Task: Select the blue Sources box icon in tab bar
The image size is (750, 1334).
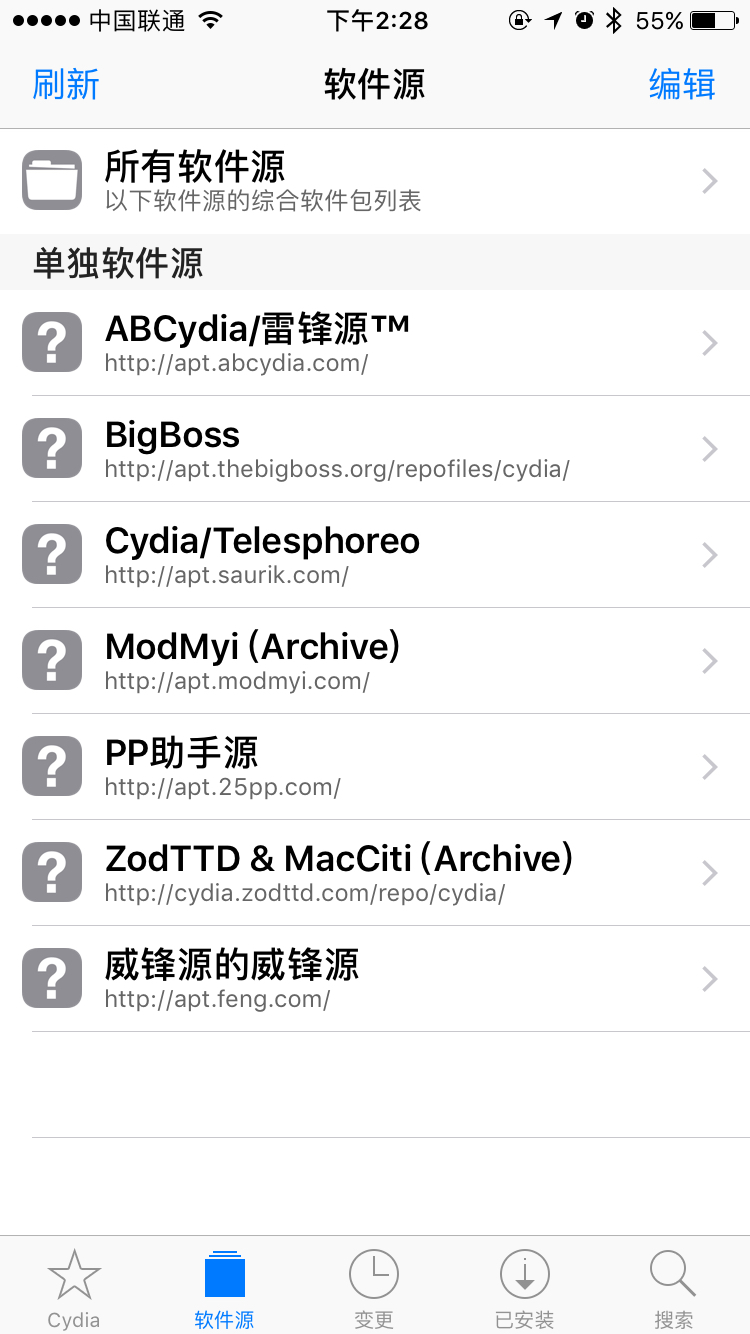Action: 224,1275
